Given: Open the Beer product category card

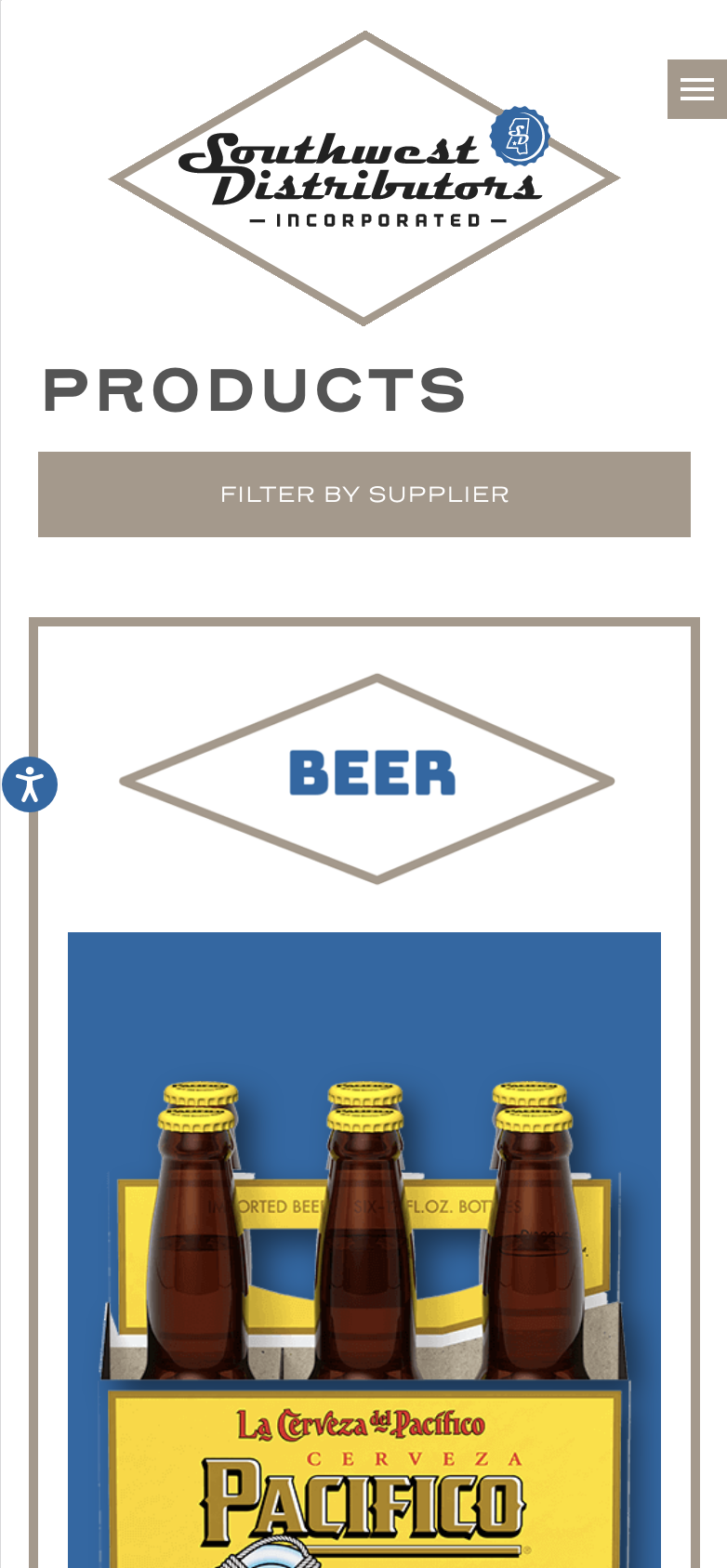Looking at the screenshot, I should [367, 779].
